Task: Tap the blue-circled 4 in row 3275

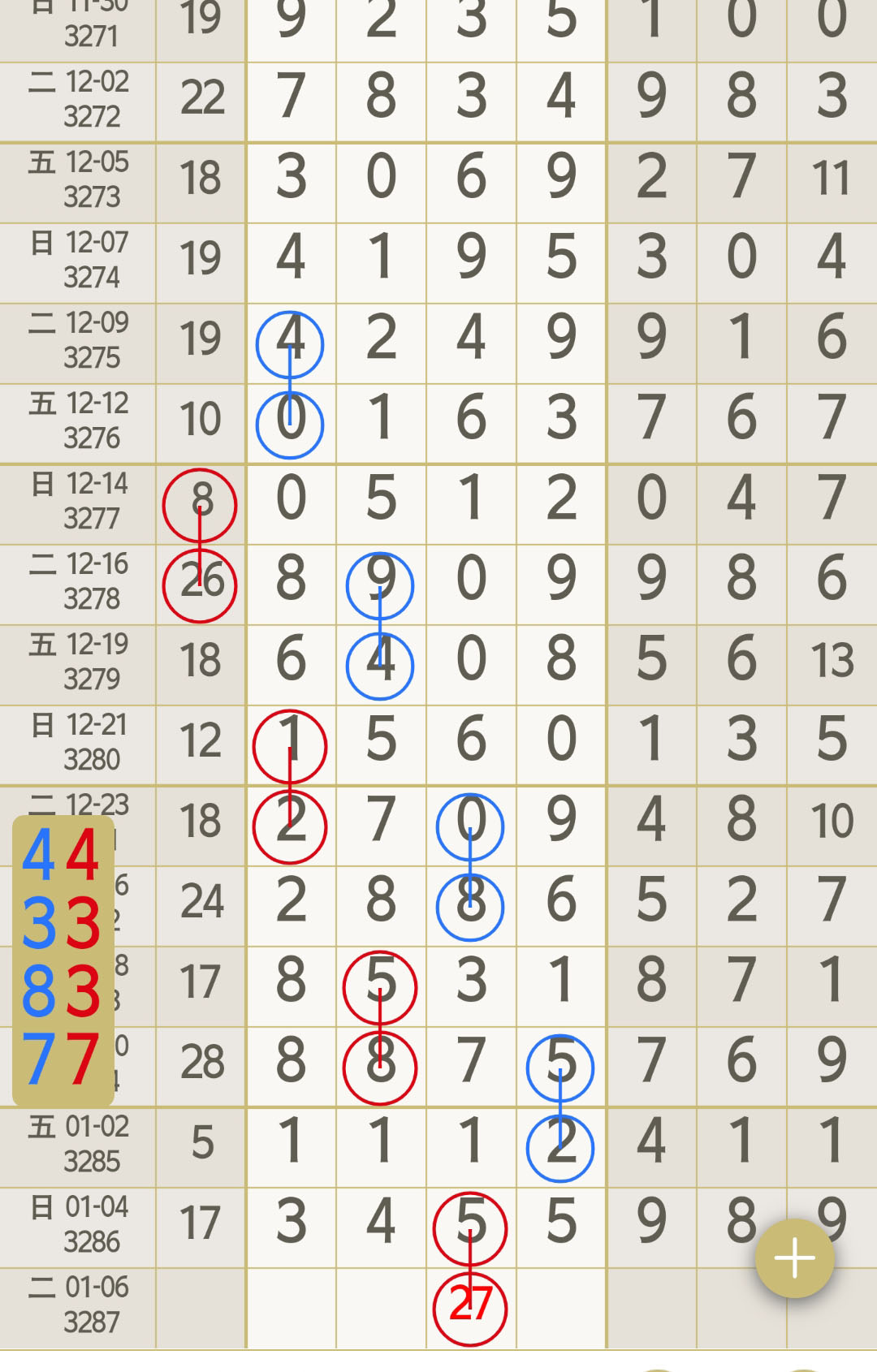Action: point(290,342)
